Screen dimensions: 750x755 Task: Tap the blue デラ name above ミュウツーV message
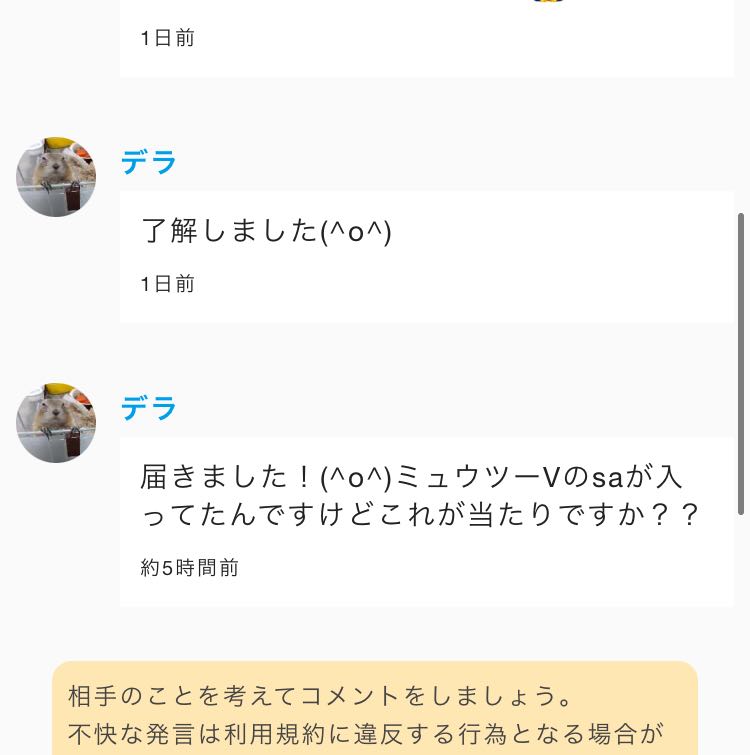pos(148,407)
